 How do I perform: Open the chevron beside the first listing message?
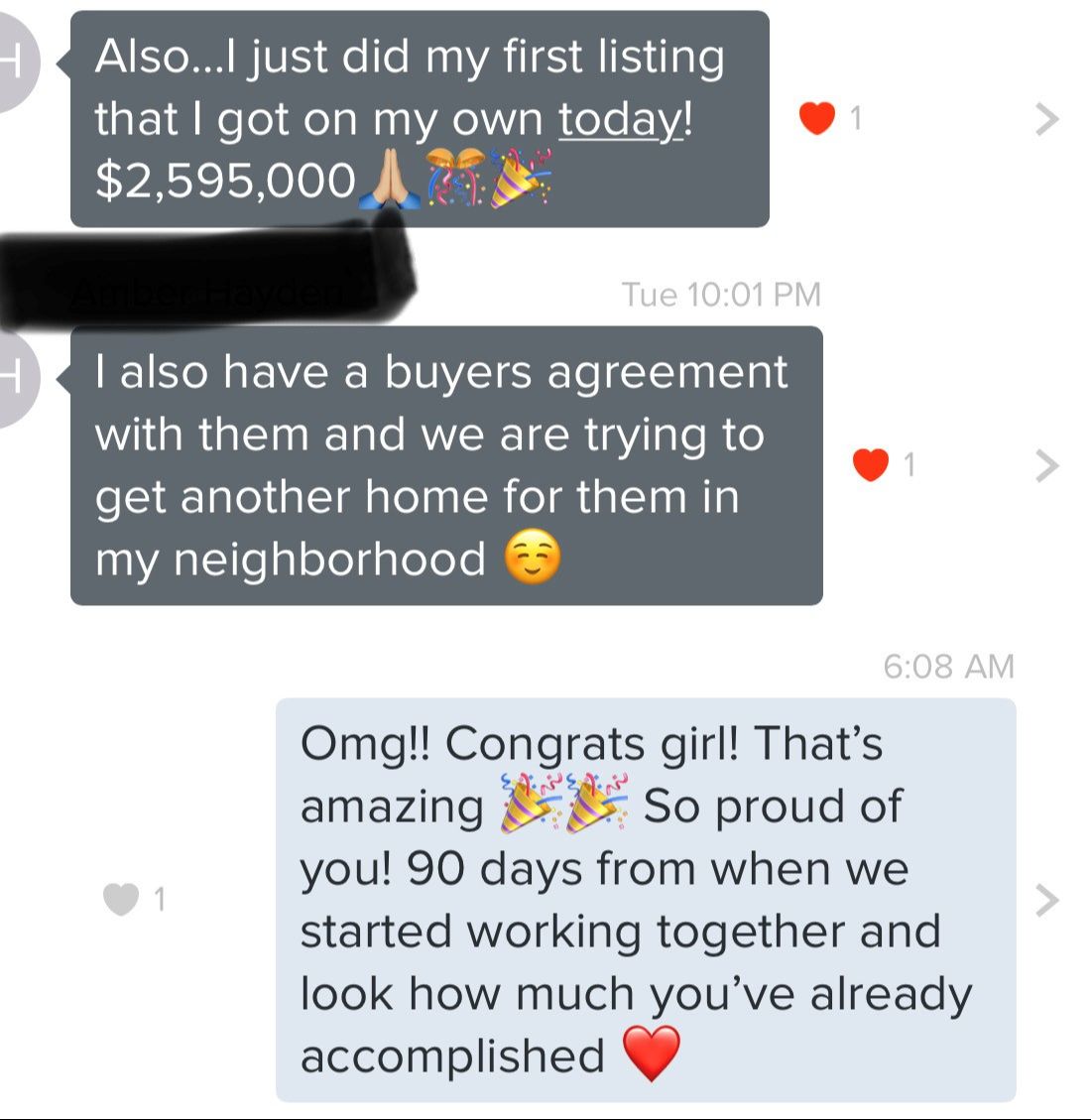pos(1046,119)
